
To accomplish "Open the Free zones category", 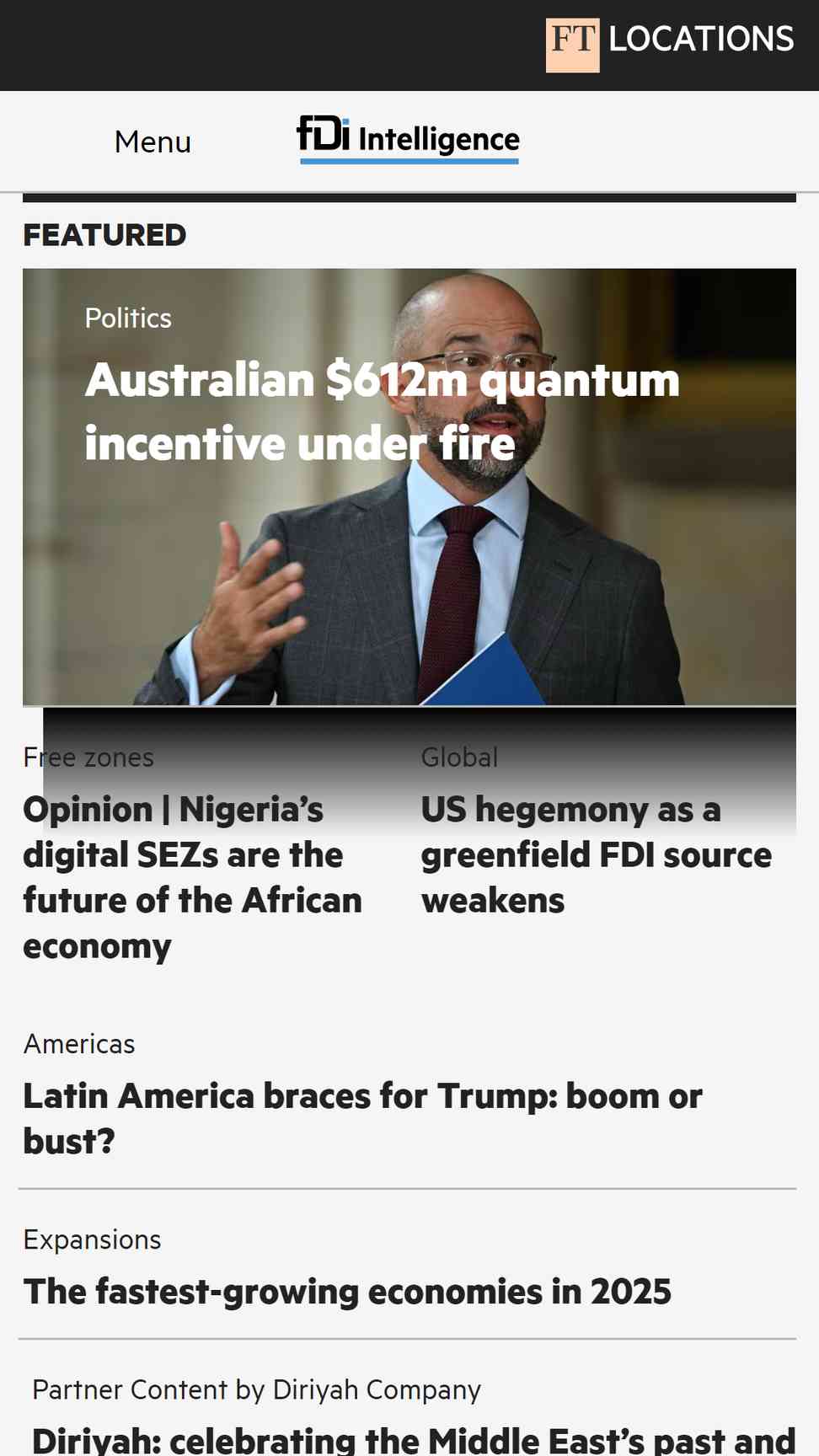I will pos(88,757).
